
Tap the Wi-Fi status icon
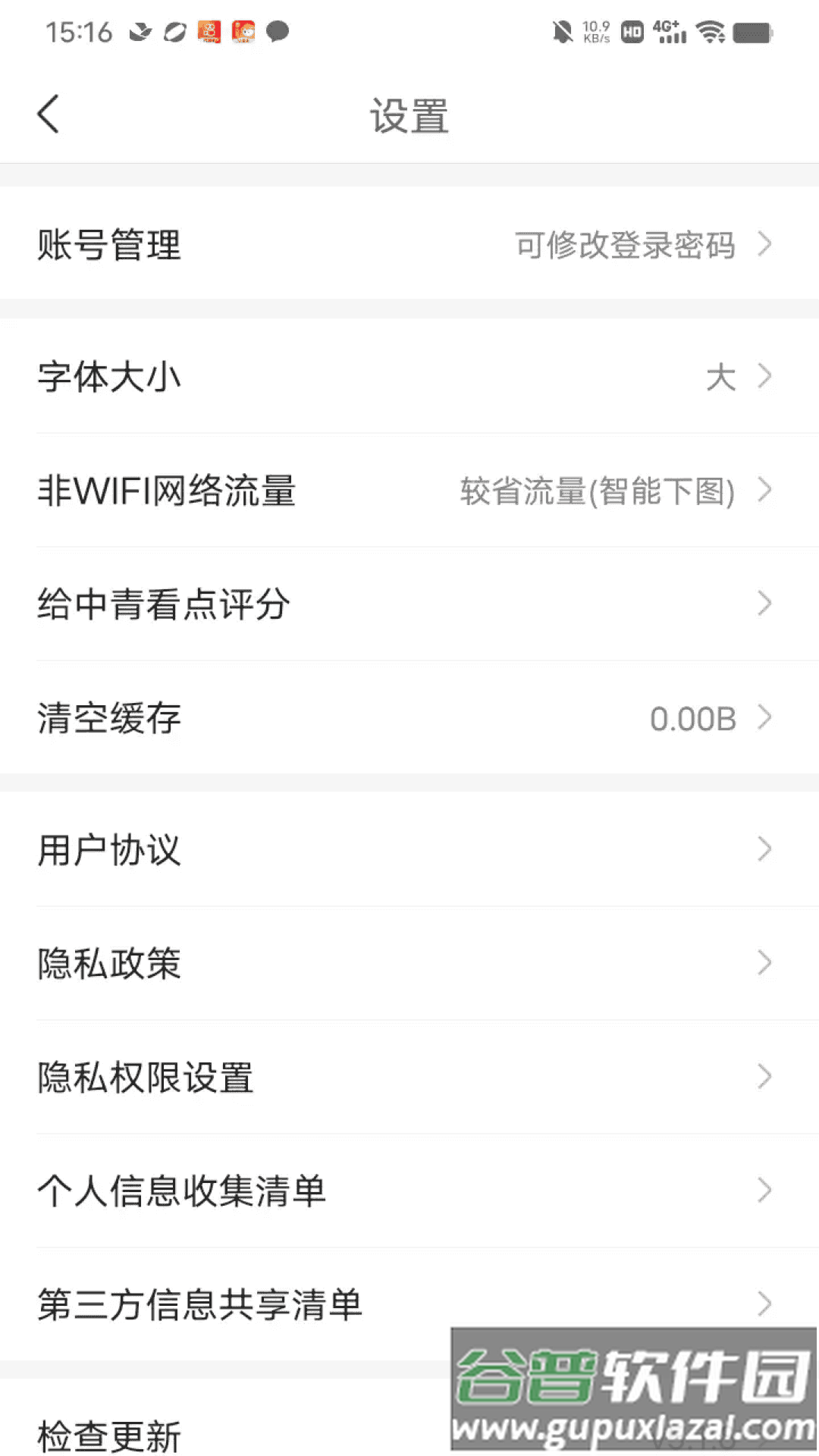click(x=710, y=32)
